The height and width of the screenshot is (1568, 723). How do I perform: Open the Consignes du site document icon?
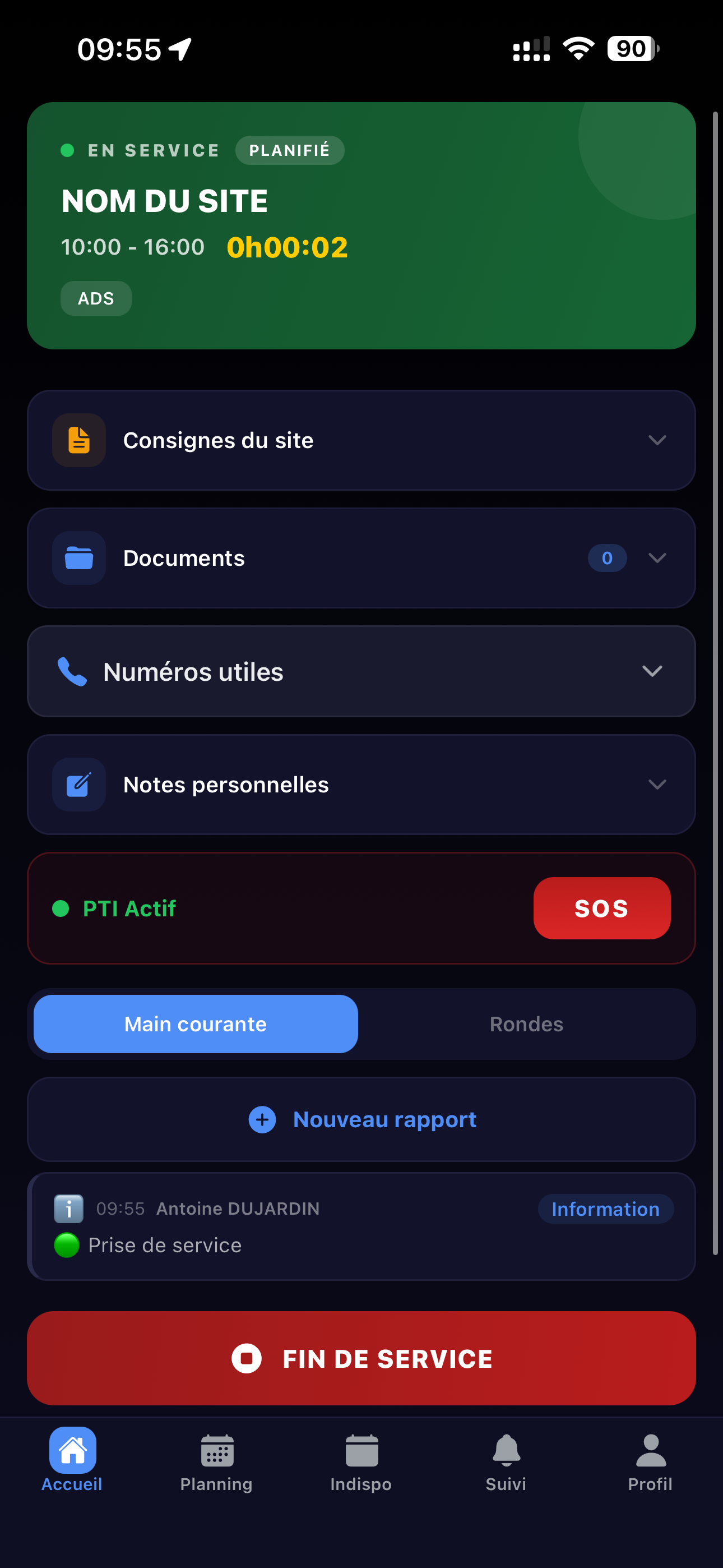(78, 440)
